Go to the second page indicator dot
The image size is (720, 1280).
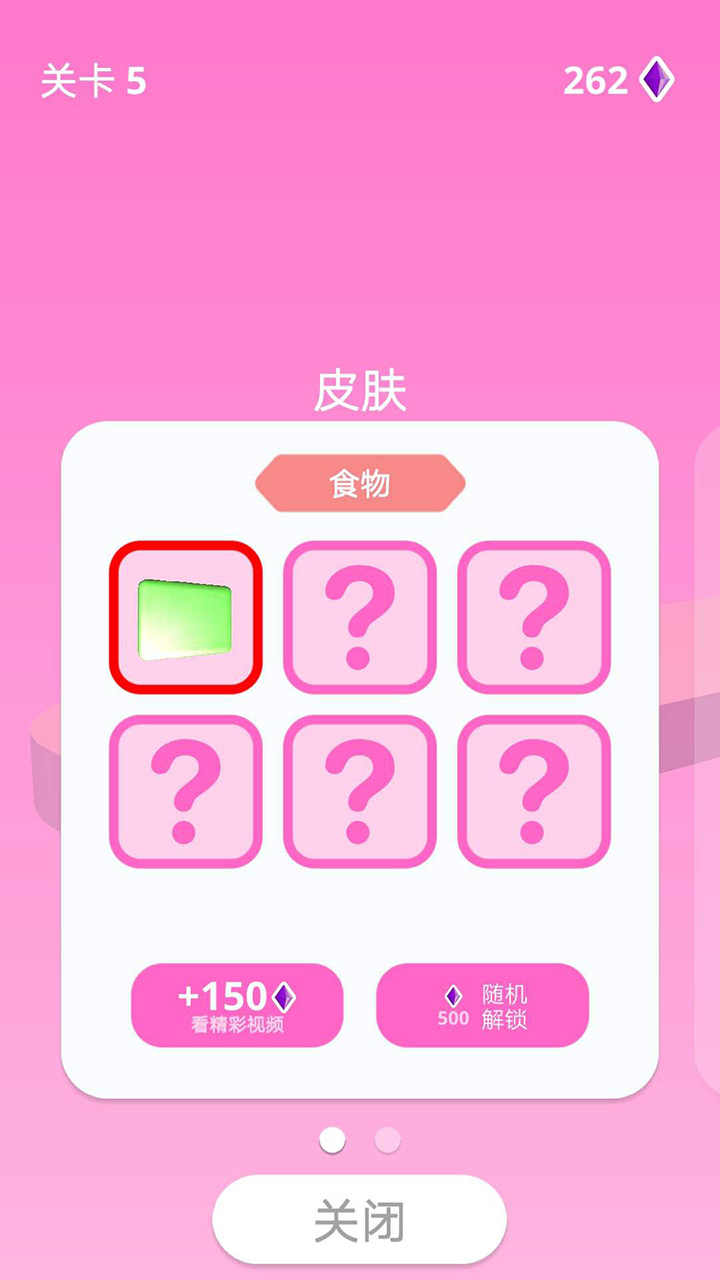click(387, 1140)
